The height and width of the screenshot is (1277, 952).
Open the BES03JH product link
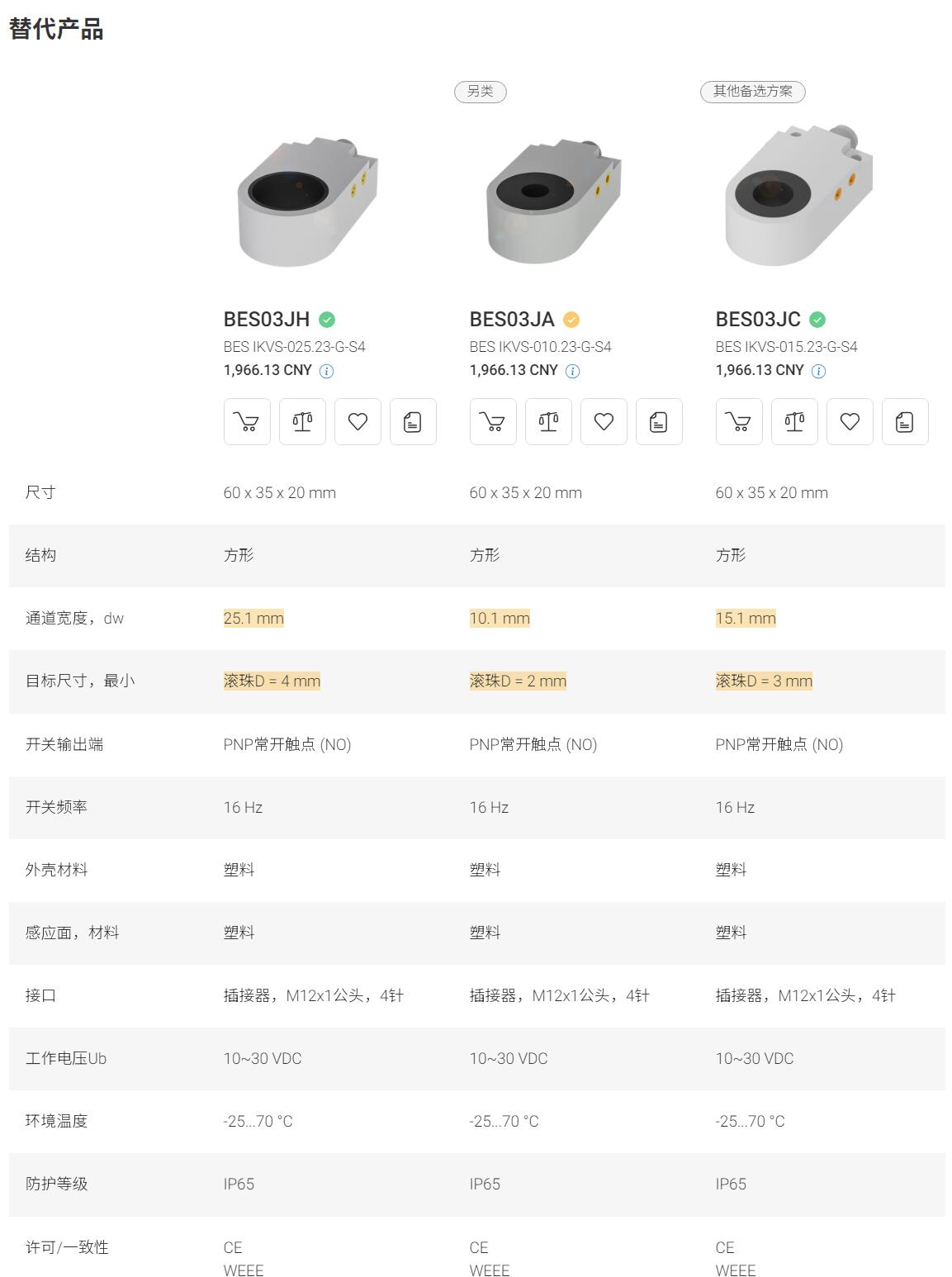tap(266, 318)
